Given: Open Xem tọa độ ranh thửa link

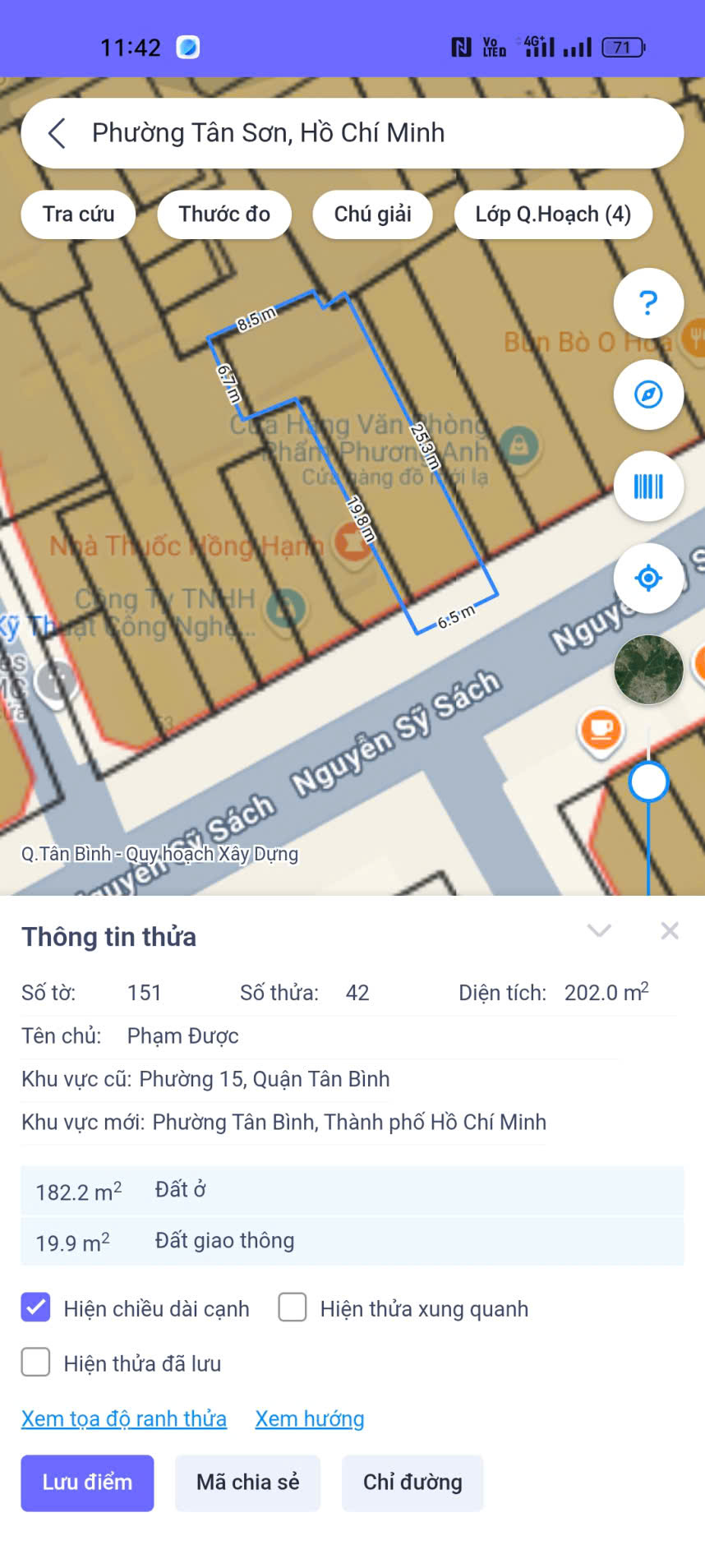Looking at the screenshot, I should coord(124,1418).
